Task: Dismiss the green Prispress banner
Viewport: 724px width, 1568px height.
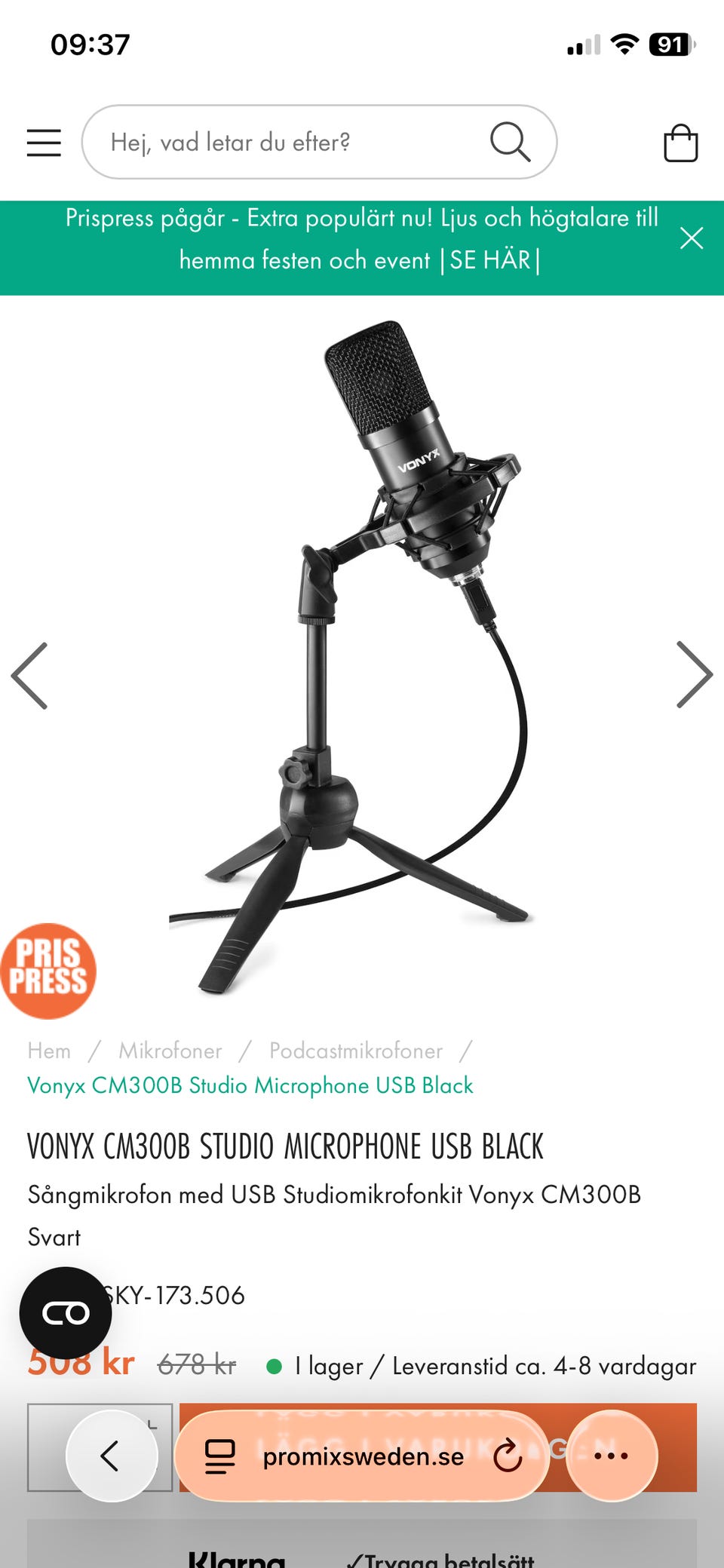Action: pyautogui.click(x=692, y=238)
